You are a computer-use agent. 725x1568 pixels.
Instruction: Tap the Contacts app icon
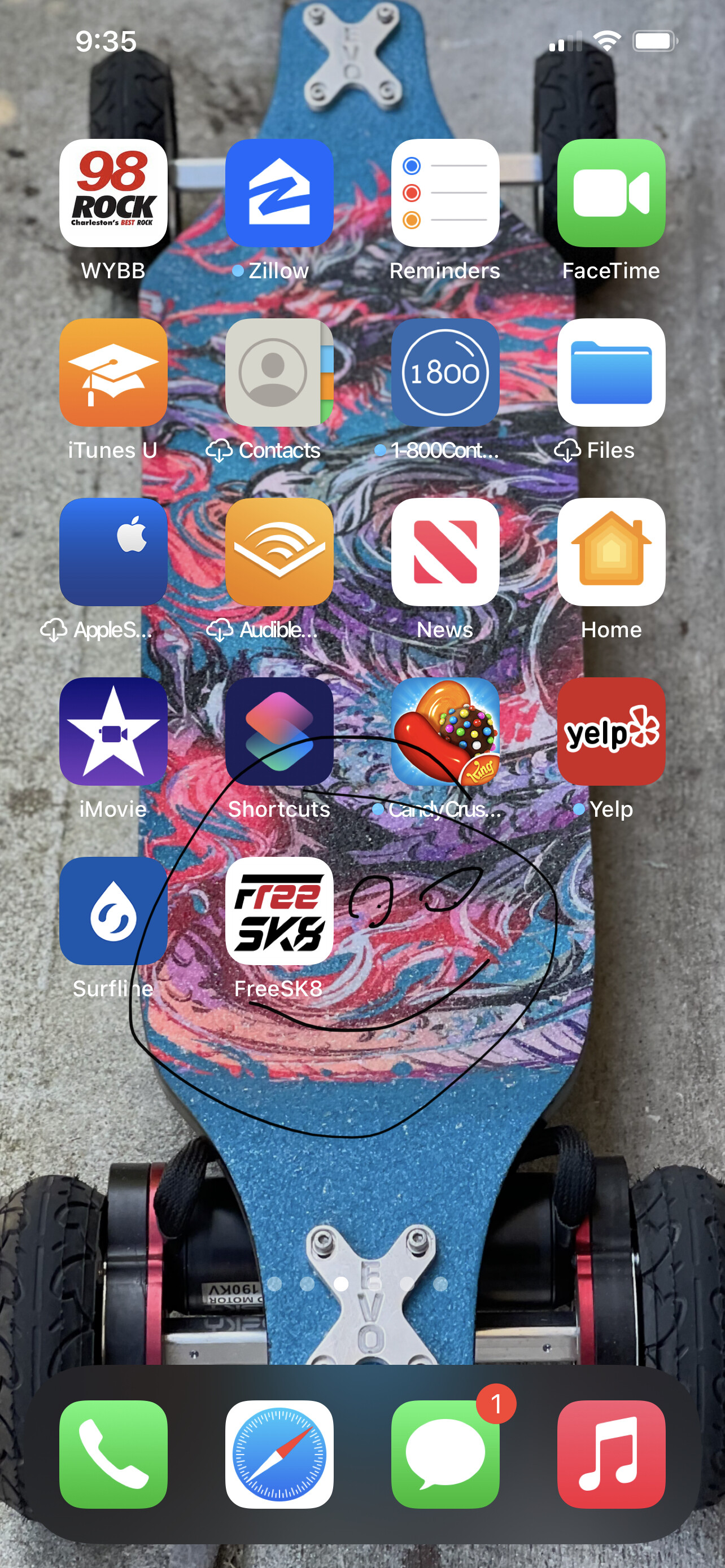(x=279, y=372)
